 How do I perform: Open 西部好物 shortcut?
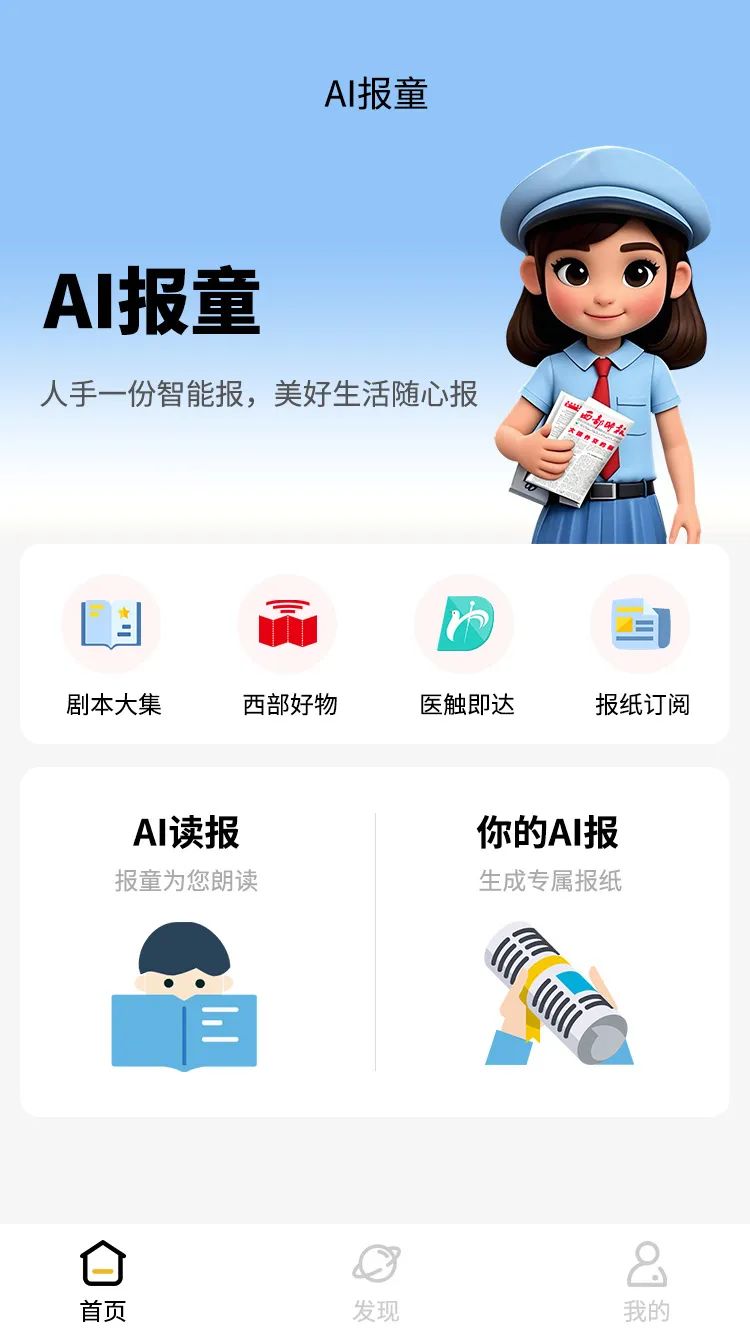point(288,645)
